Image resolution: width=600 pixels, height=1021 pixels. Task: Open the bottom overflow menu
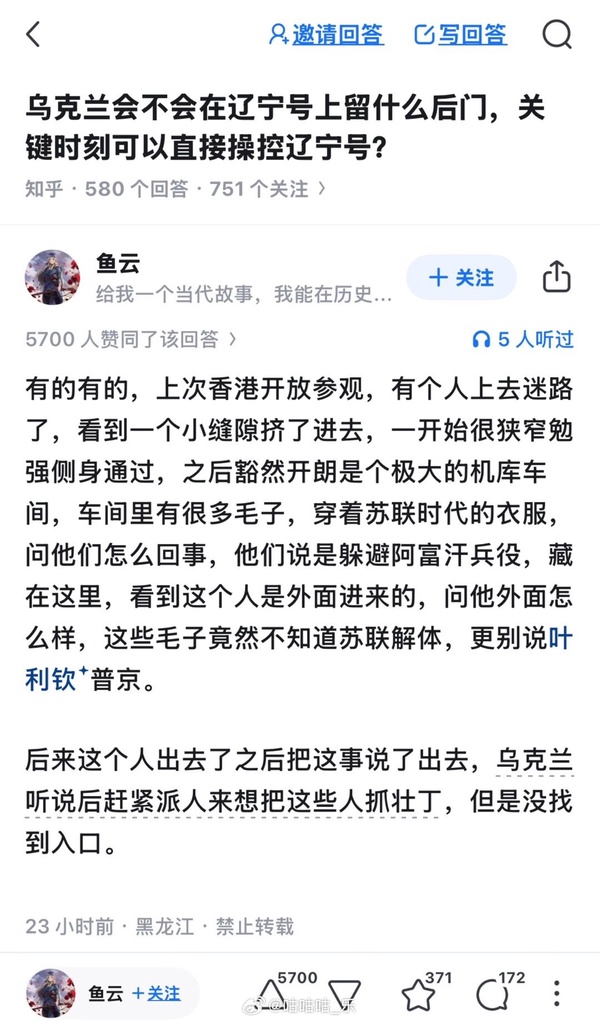557,993
